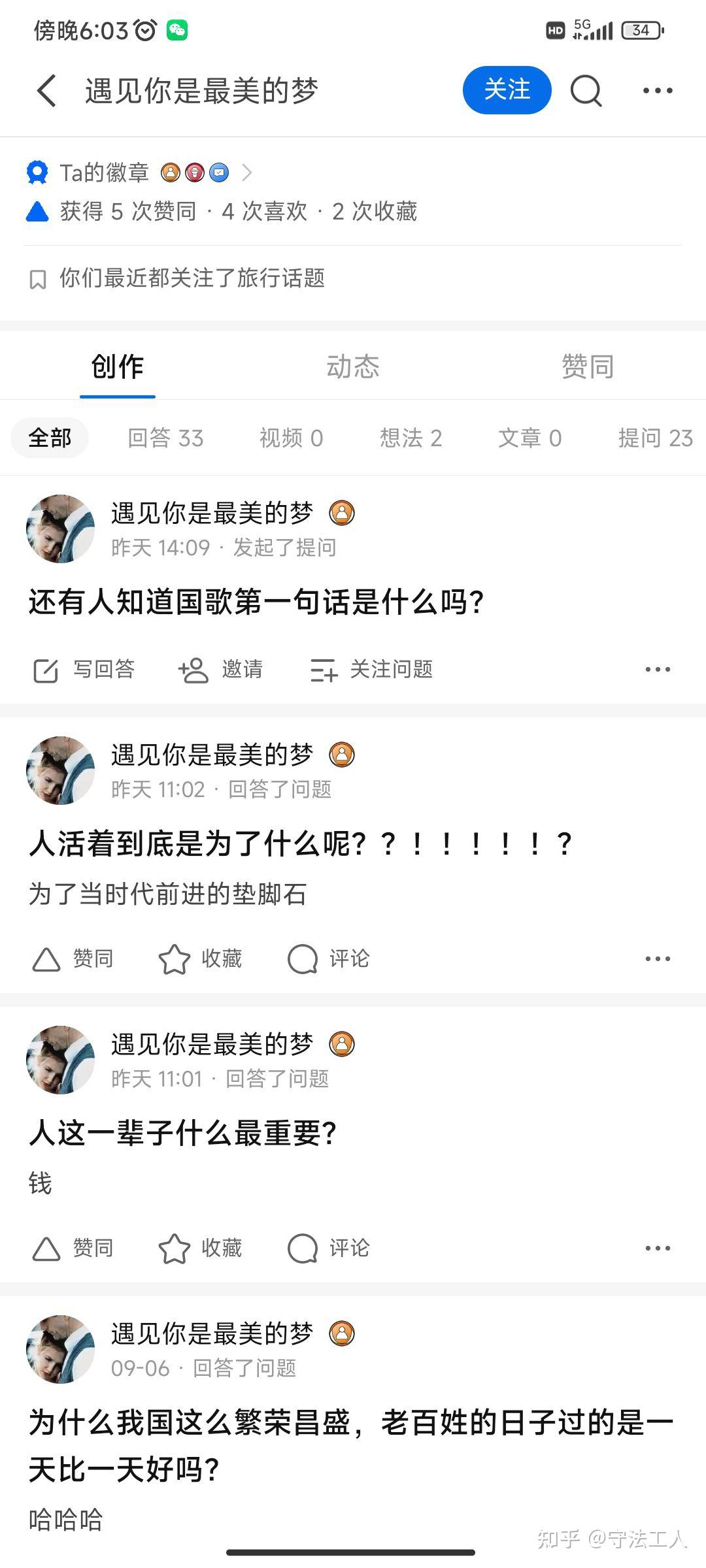Switch to the 动态 tab
This screenshot has width=706, height=1568.
352,367
